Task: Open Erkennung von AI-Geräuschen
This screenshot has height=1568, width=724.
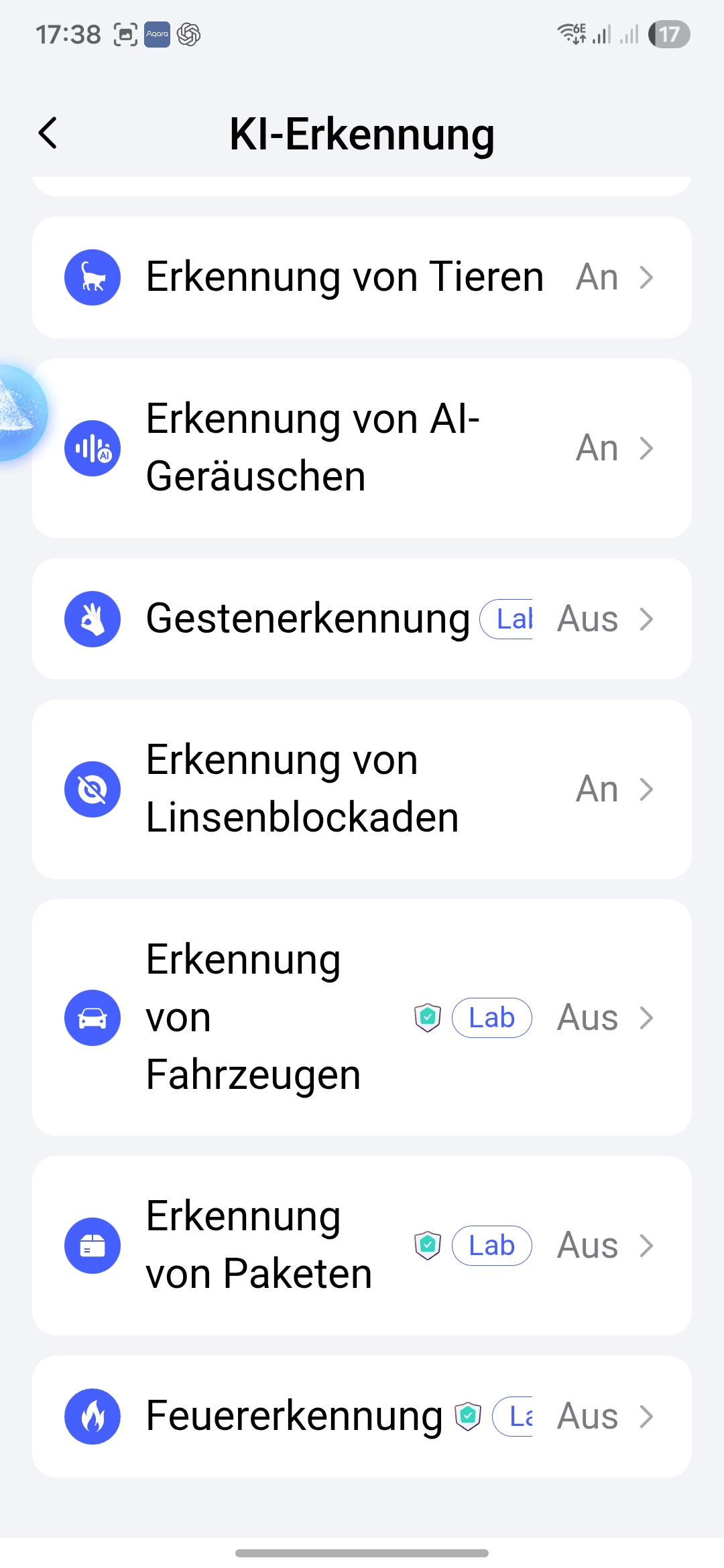Action: (362, 448)
